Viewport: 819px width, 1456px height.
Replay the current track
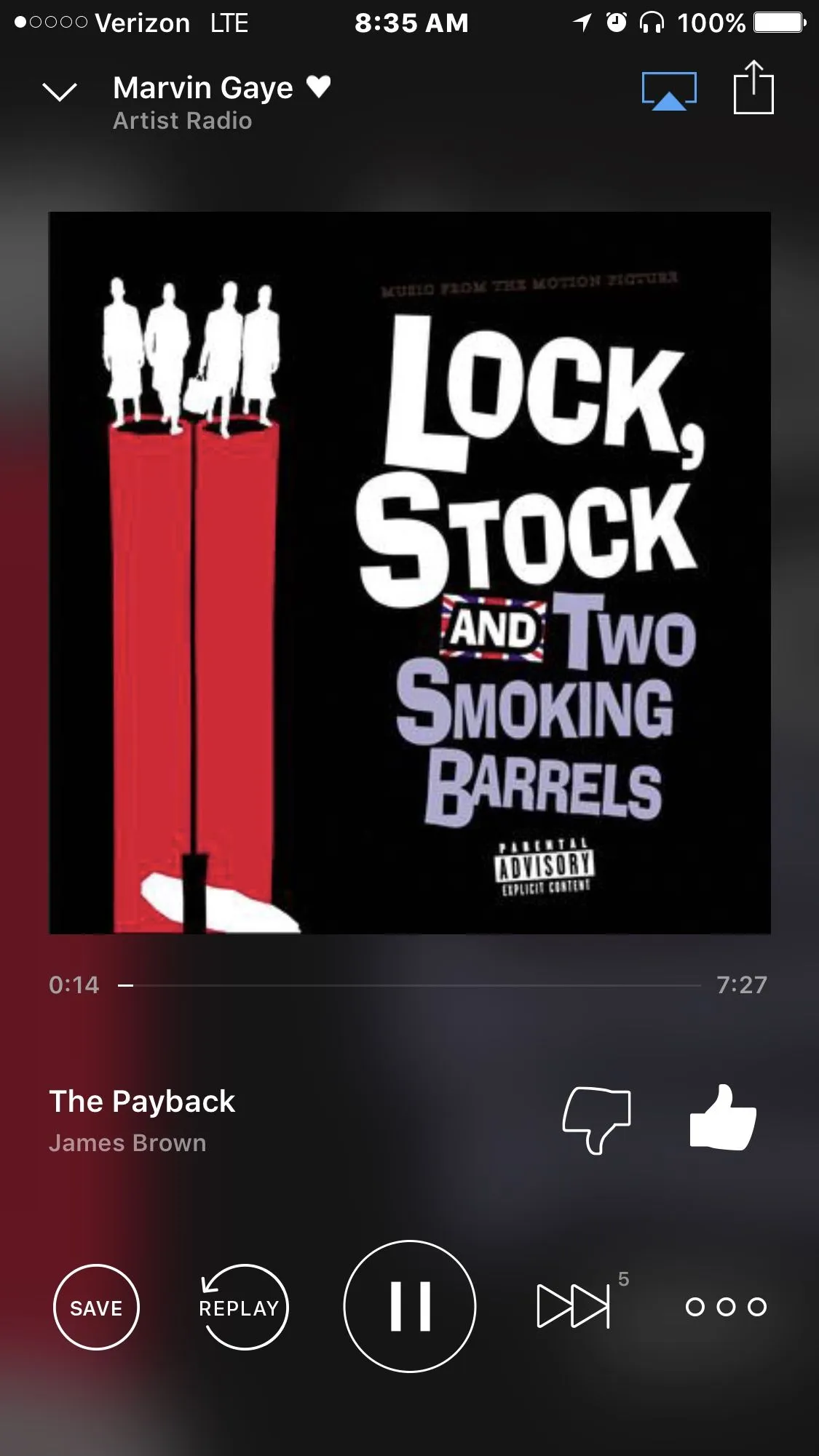[244, 1308]
